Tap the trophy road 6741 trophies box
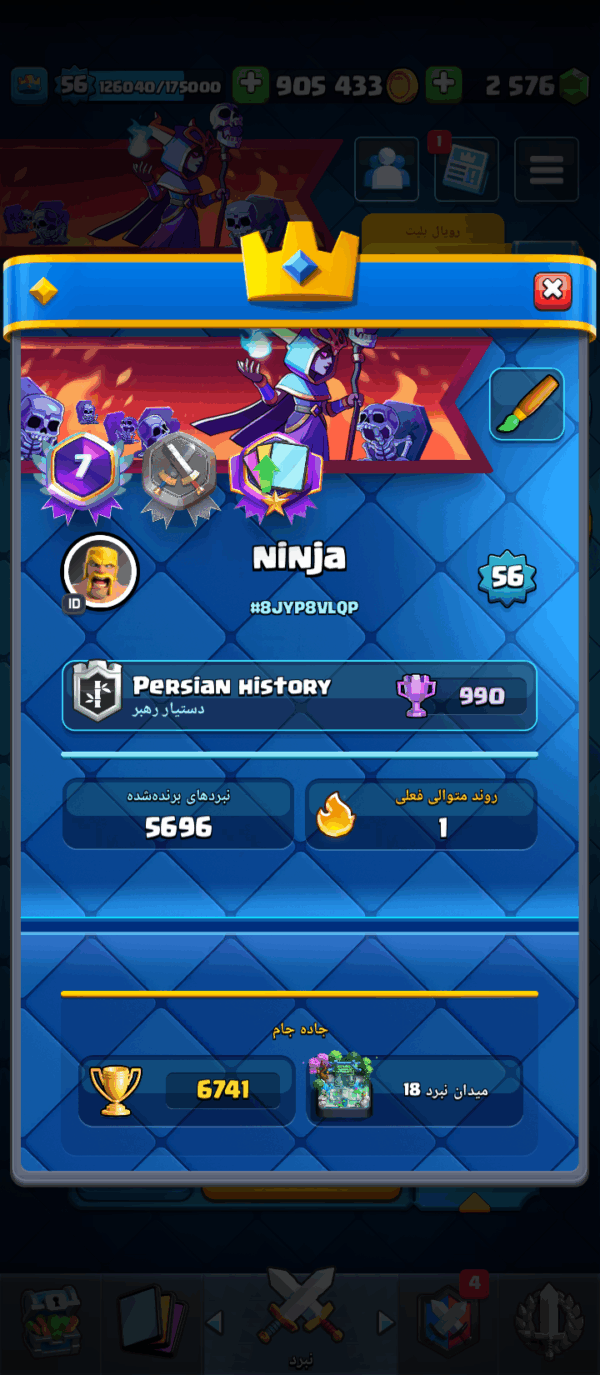600x1375 pixels. click(x=186, y=1091)
